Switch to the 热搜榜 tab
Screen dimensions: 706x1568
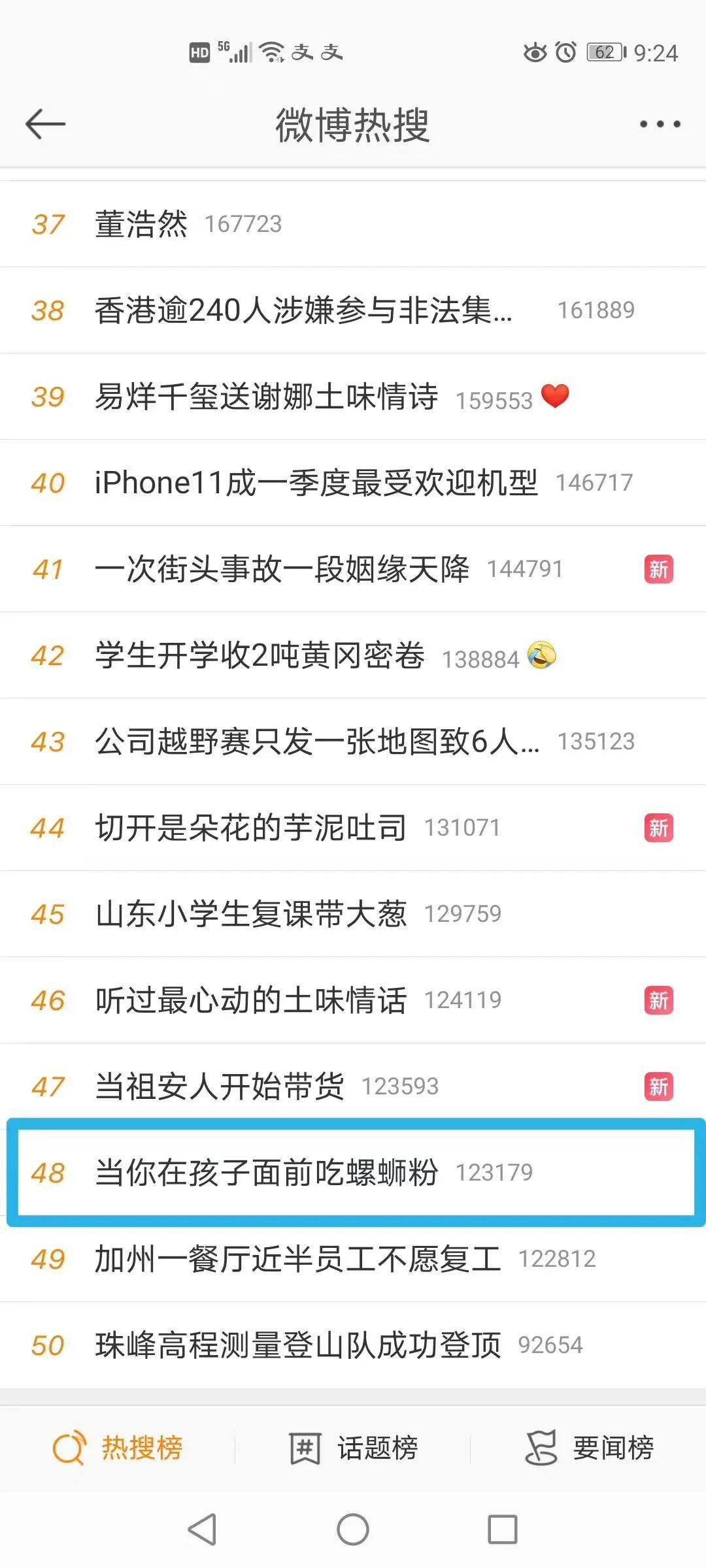click(118, 1448)
